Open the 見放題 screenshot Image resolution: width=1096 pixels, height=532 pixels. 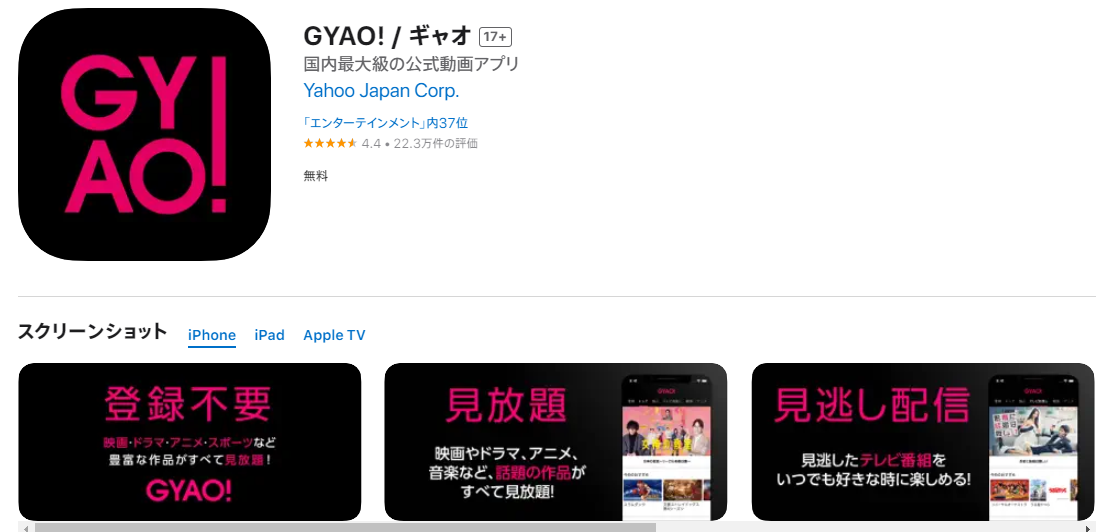point(555,441)
